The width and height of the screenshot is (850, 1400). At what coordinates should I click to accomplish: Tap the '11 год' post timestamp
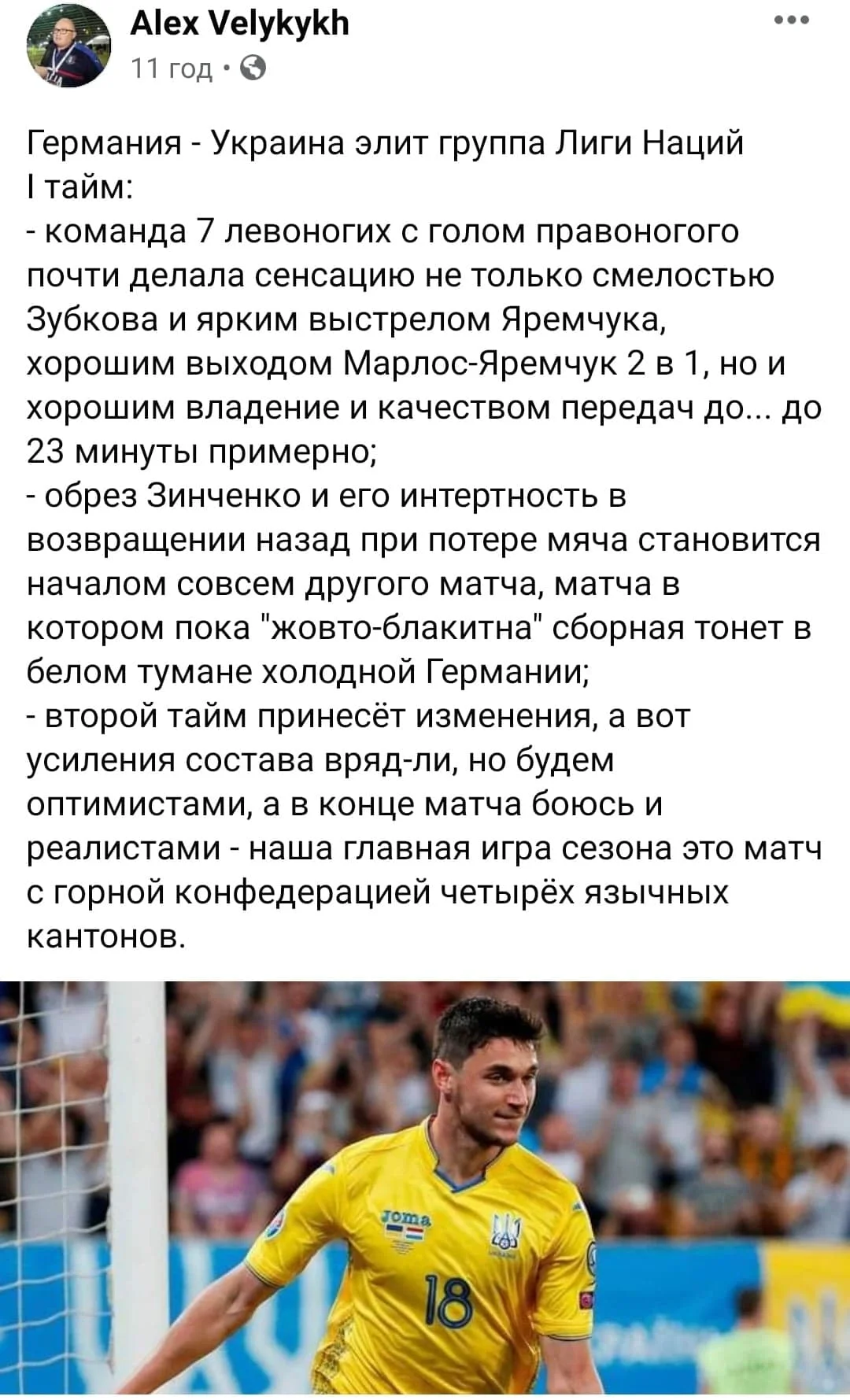point(172,69)
